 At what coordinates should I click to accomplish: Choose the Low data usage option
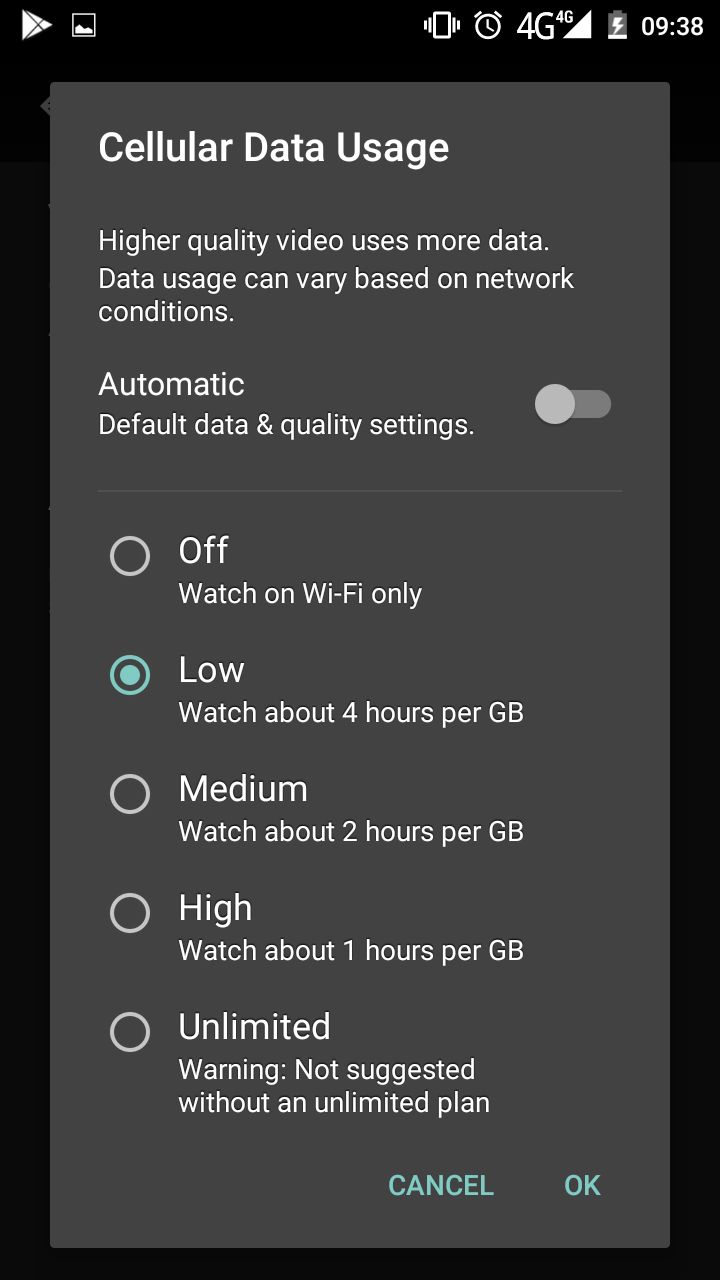click(130, 675)
